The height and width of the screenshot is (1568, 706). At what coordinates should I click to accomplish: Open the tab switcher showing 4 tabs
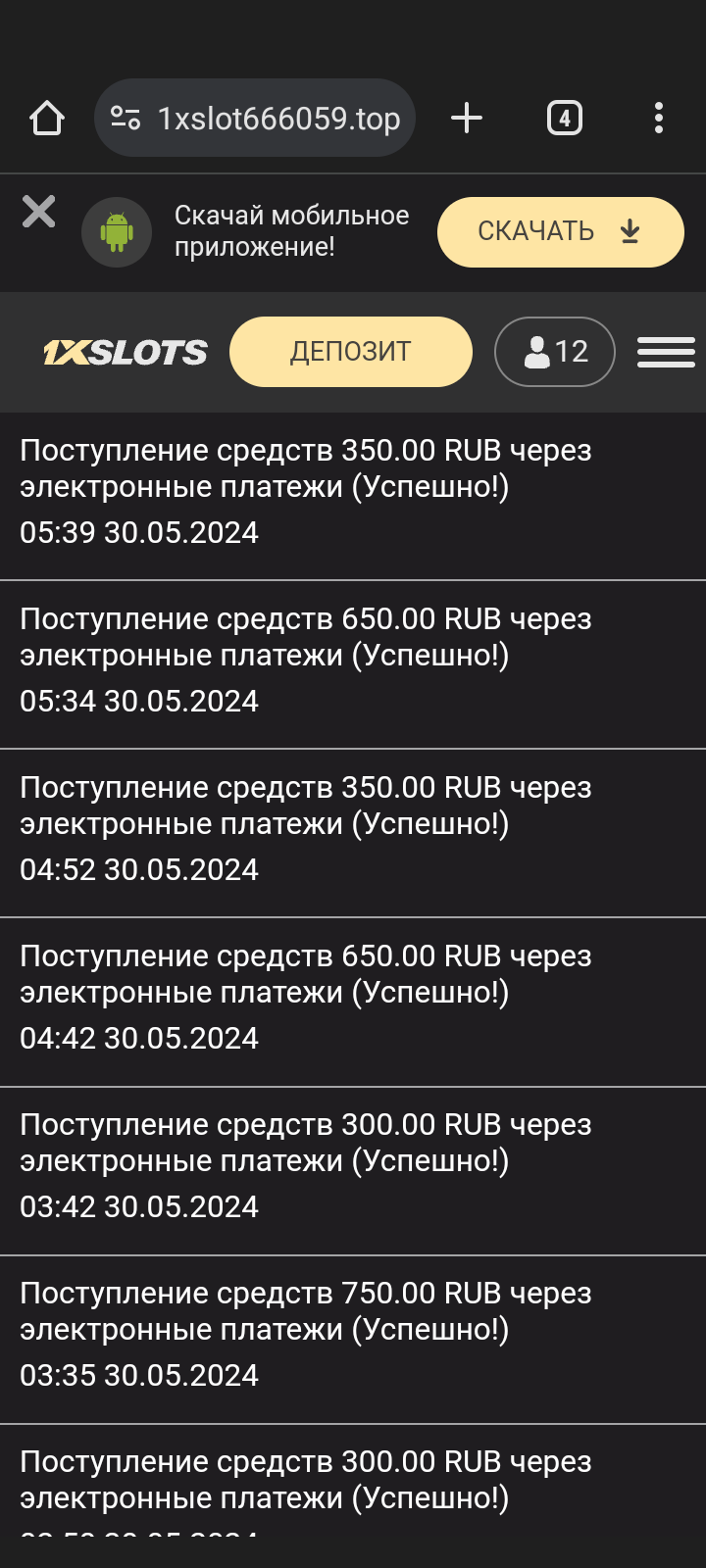tap(564, 119)
